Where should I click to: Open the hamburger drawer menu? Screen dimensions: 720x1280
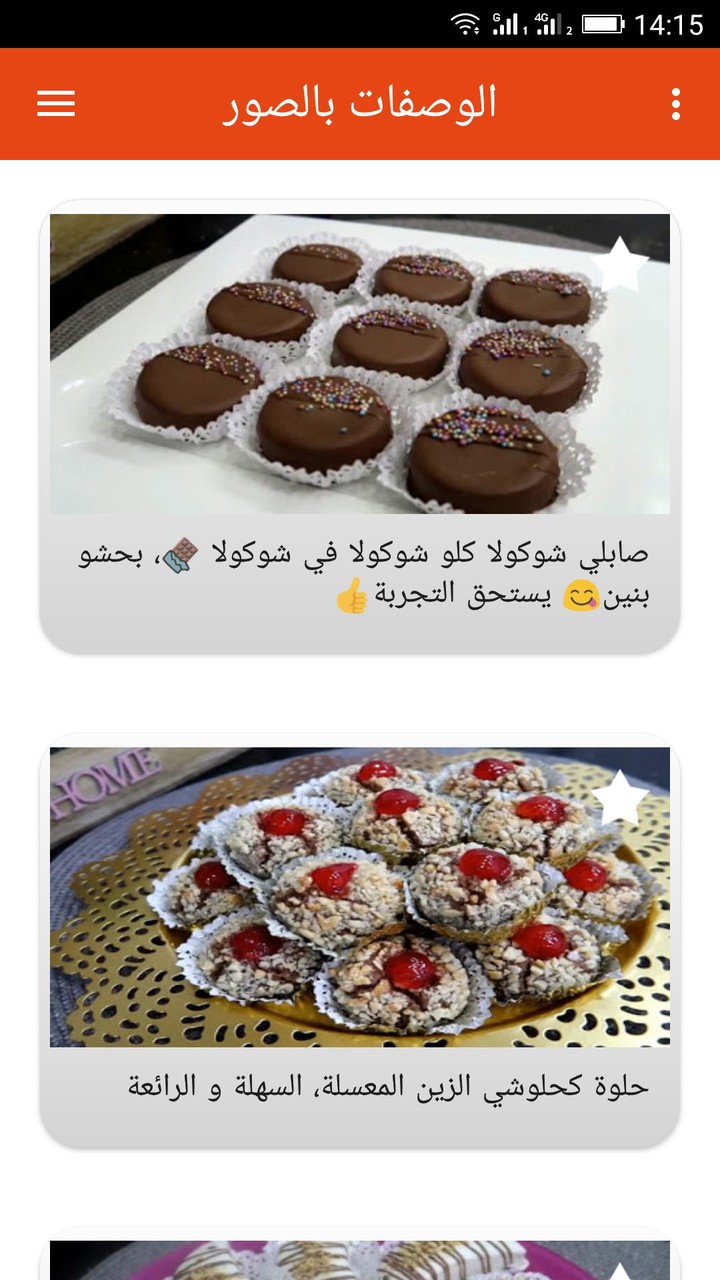coord(56,104)
